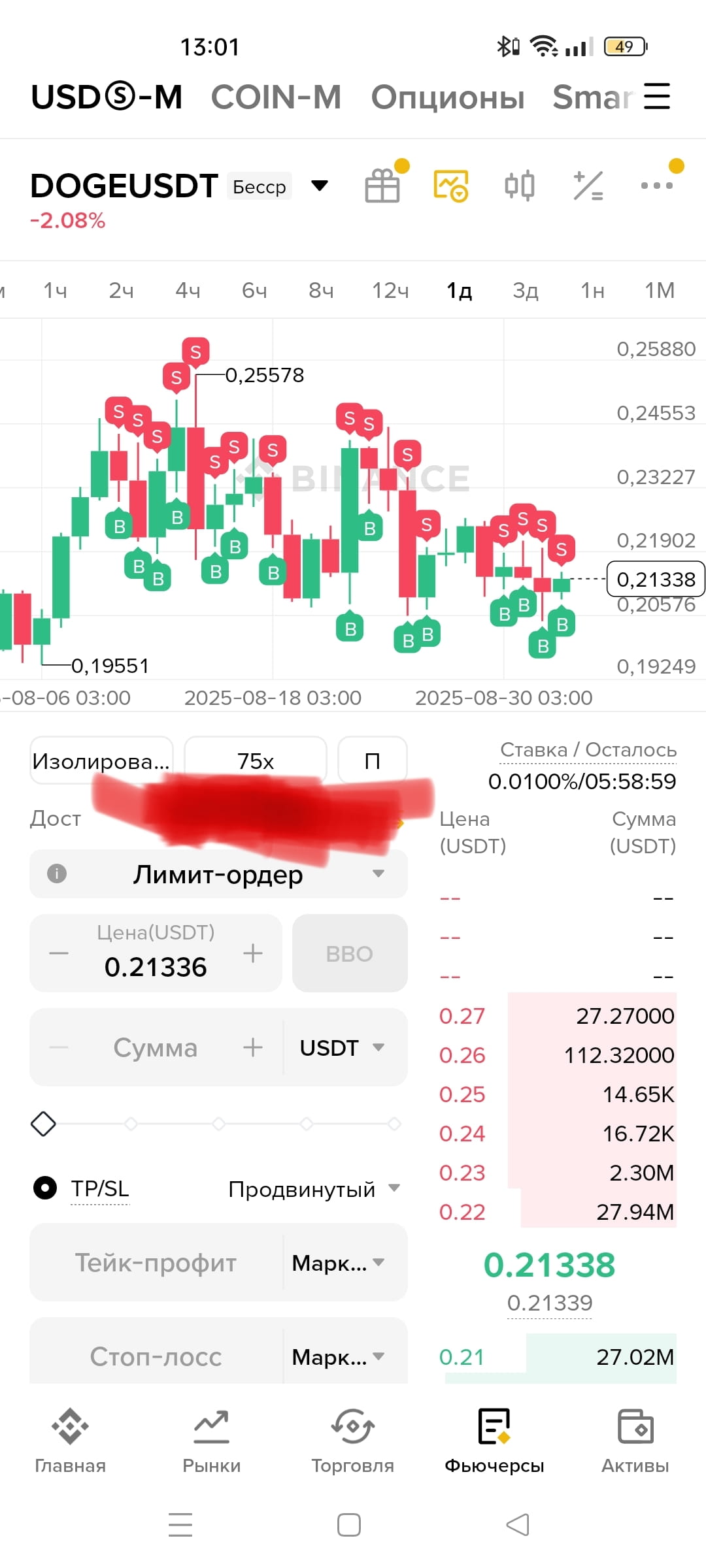This screenshot has width=706, height=1568.
Task: Enter an amount in the Сумма field
Action: 156,1047
